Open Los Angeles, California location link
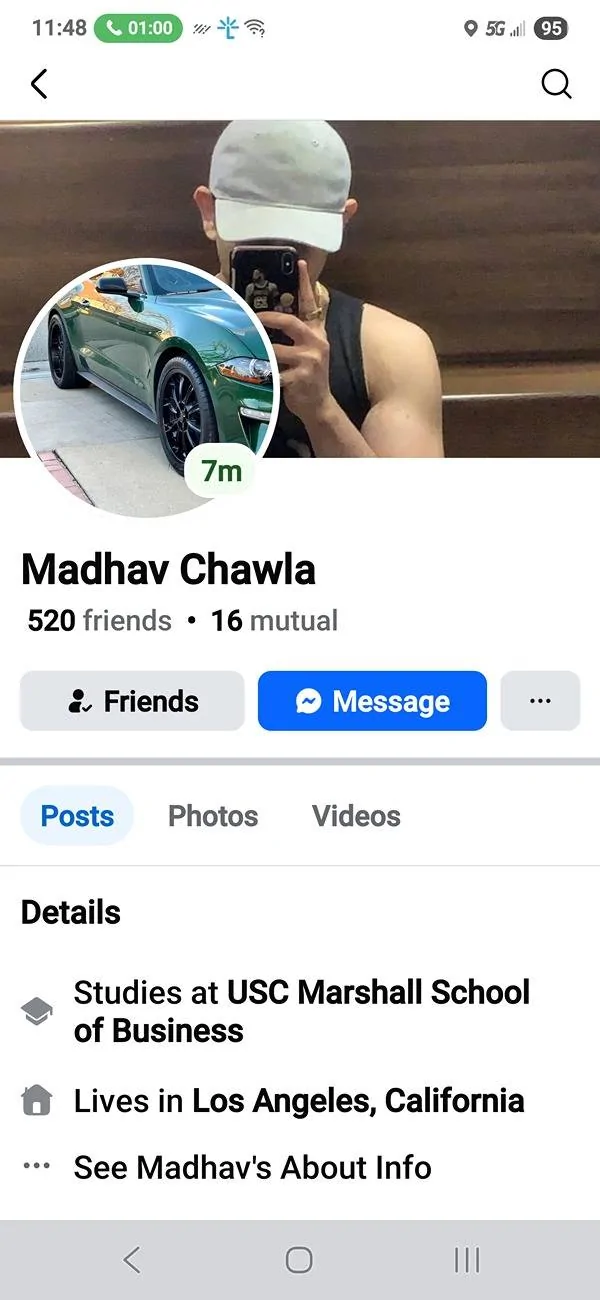Screen dimensions: 600x1300 point(358,1101)
